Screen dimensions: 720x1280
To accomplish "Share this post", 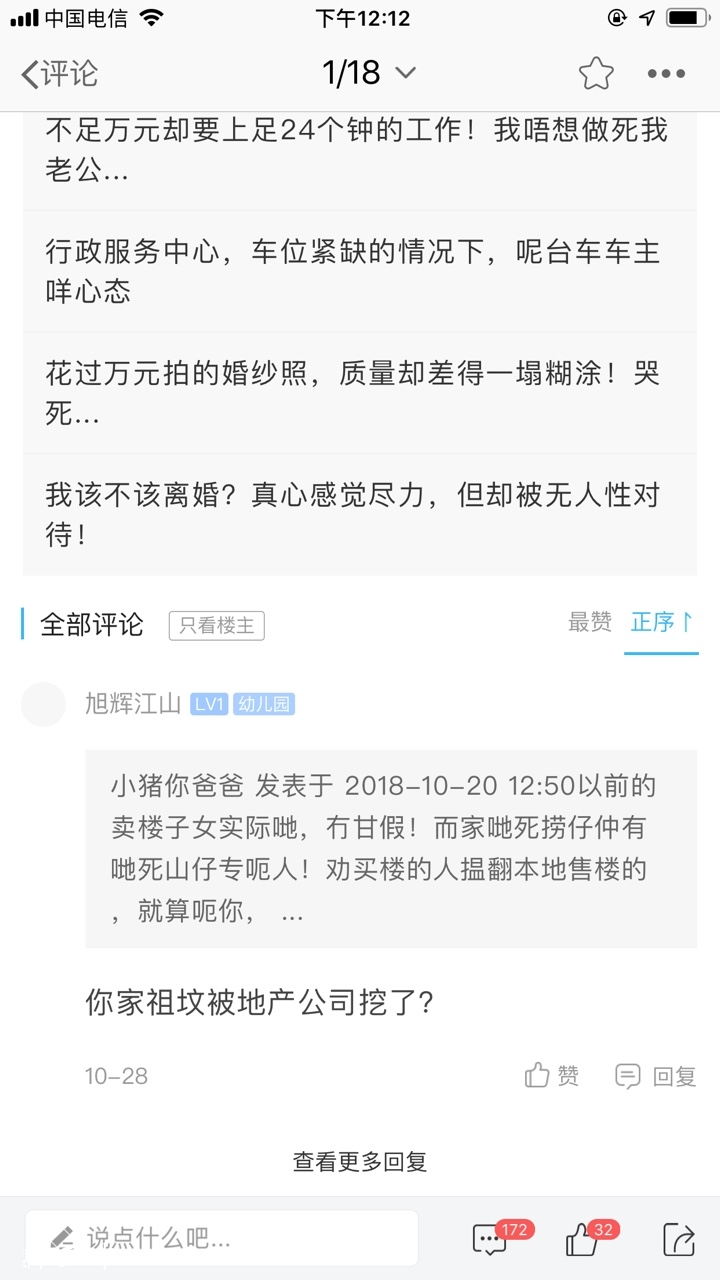I will tap(678, 1240).
